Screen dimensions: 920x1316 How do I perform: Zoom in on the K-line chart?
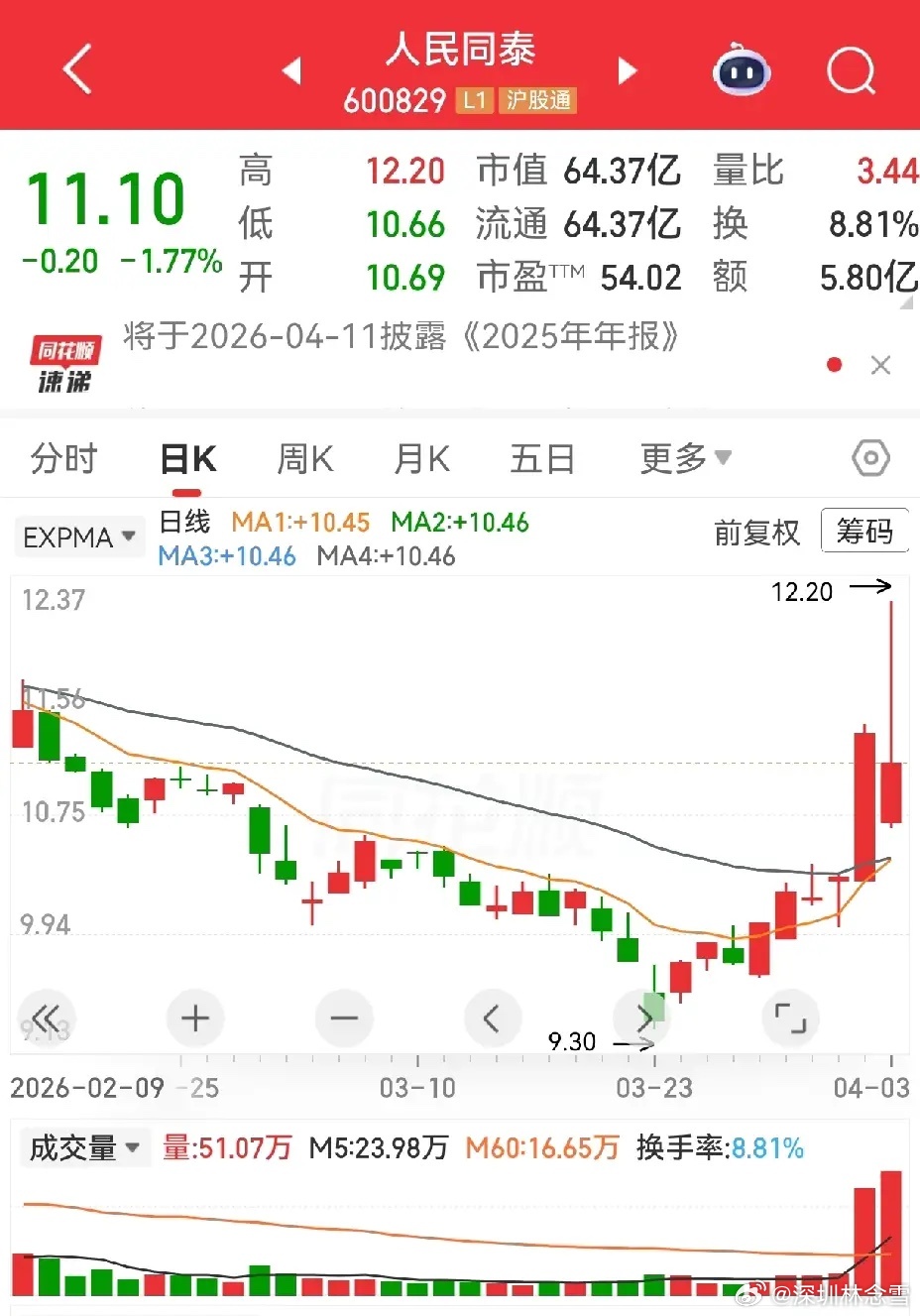(195, 1017)
